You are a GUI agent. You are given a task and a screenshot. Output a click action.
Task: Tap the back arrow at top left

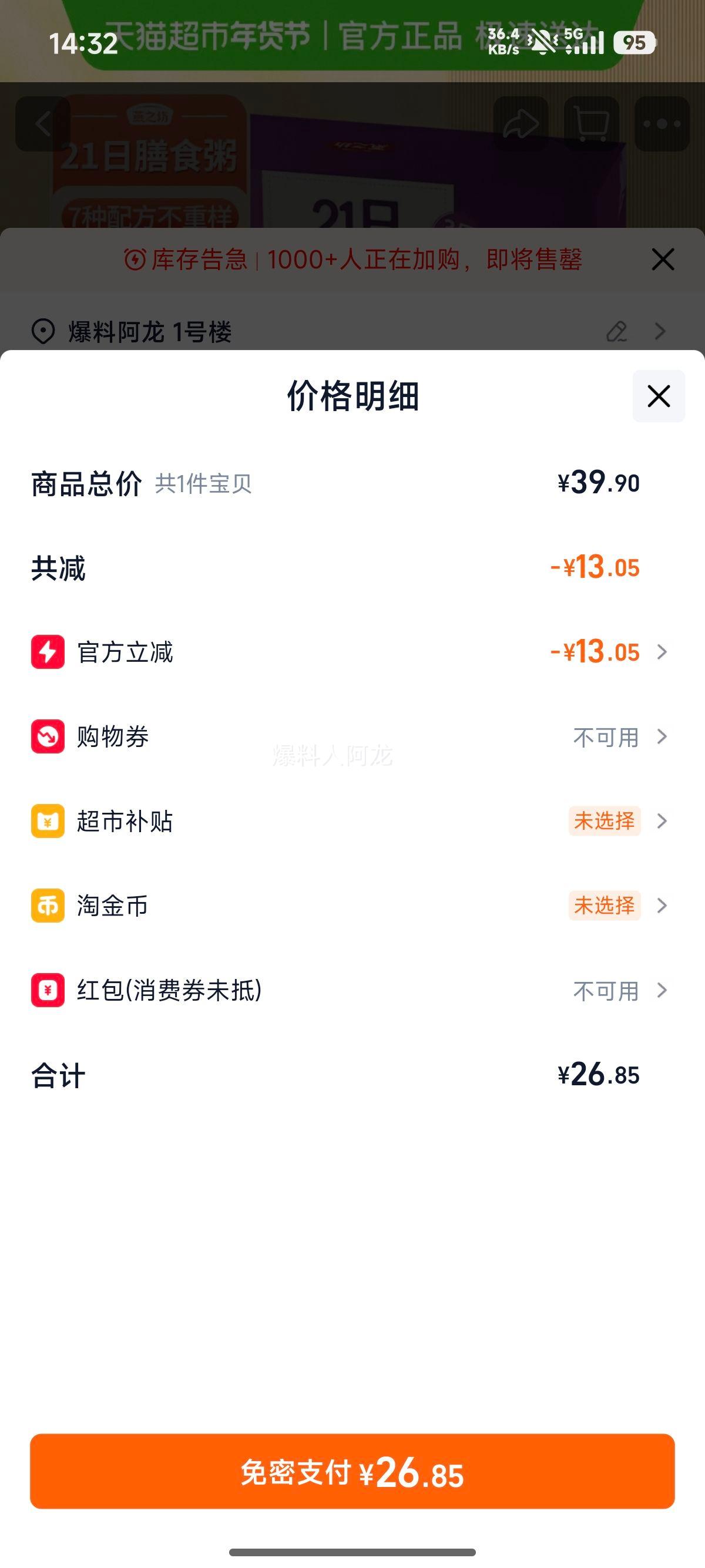[44, 123]
